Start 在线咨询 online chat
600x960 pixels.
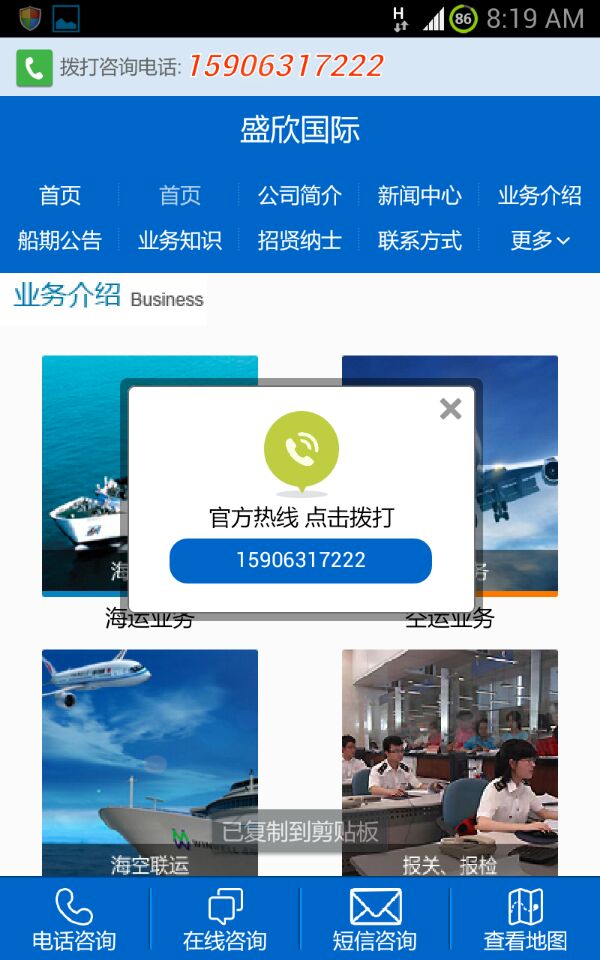point(225,919)
